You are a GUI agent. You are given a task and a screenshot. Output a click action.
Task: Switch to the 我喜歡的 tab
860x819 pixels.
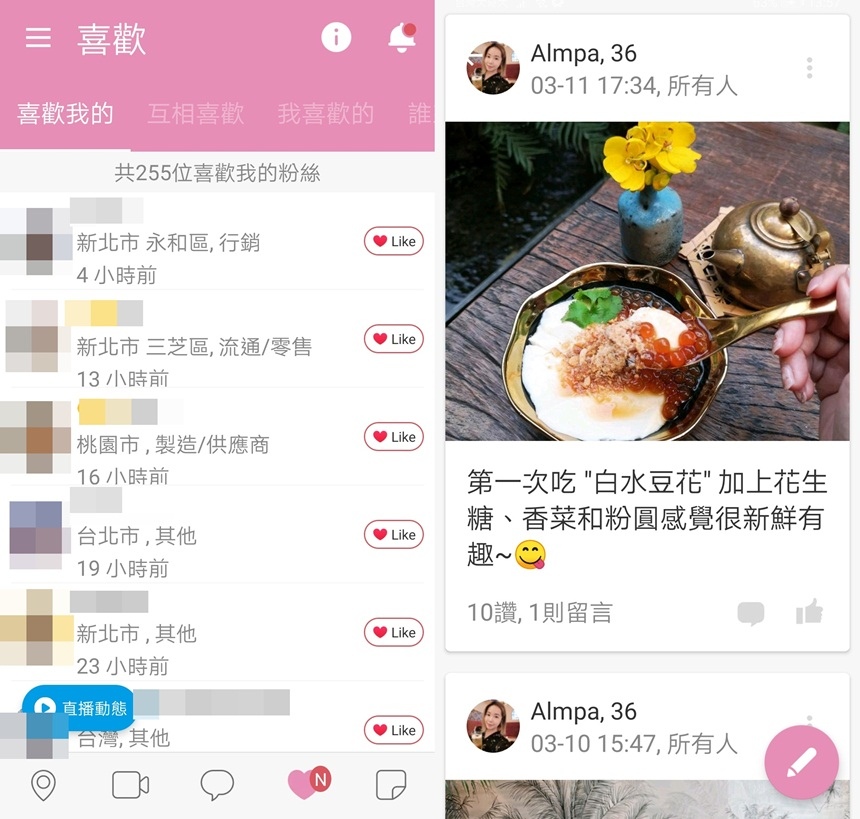tap(325, 114)
